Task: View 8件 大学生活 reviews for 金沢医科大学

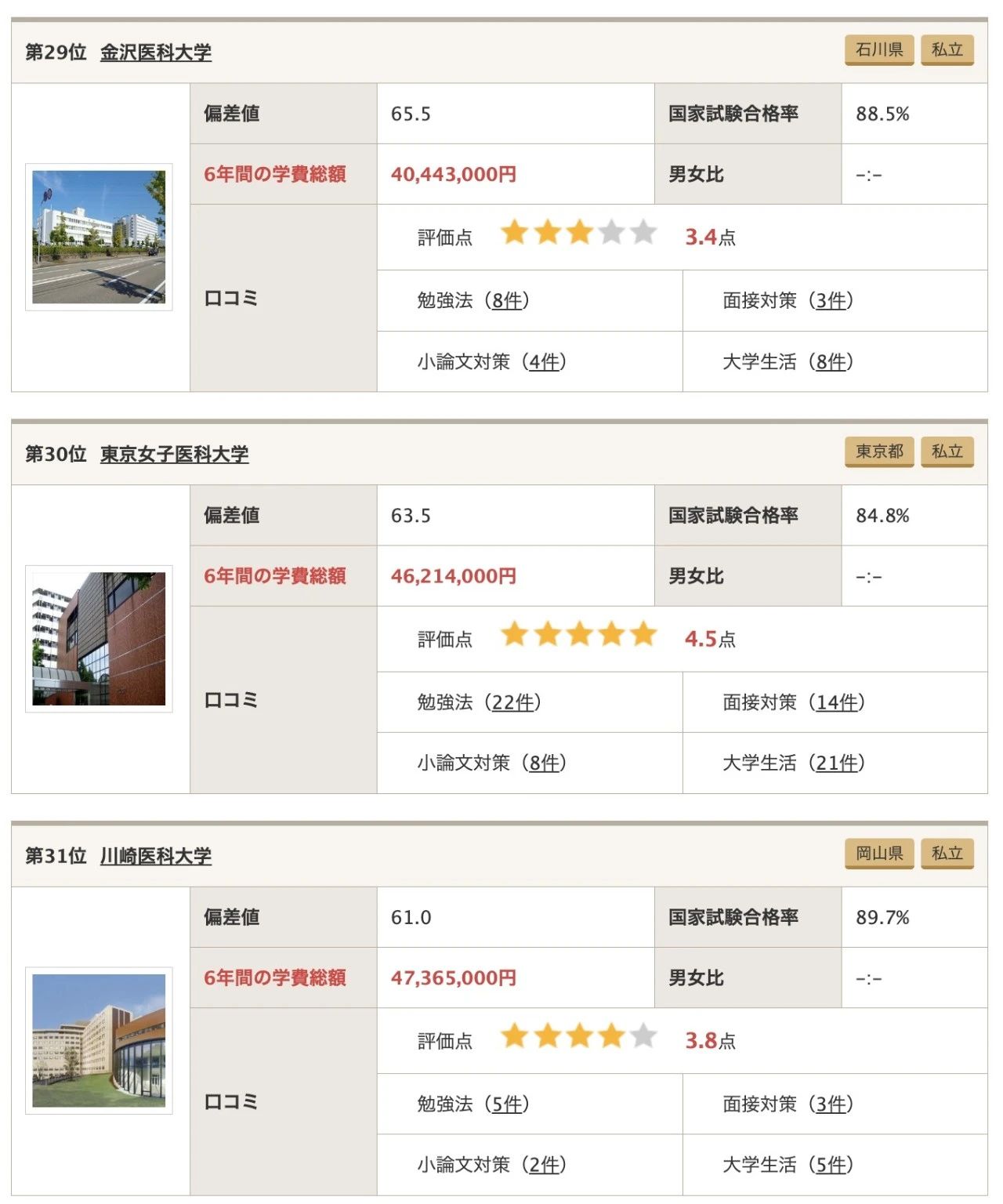Action: (831, 362)
